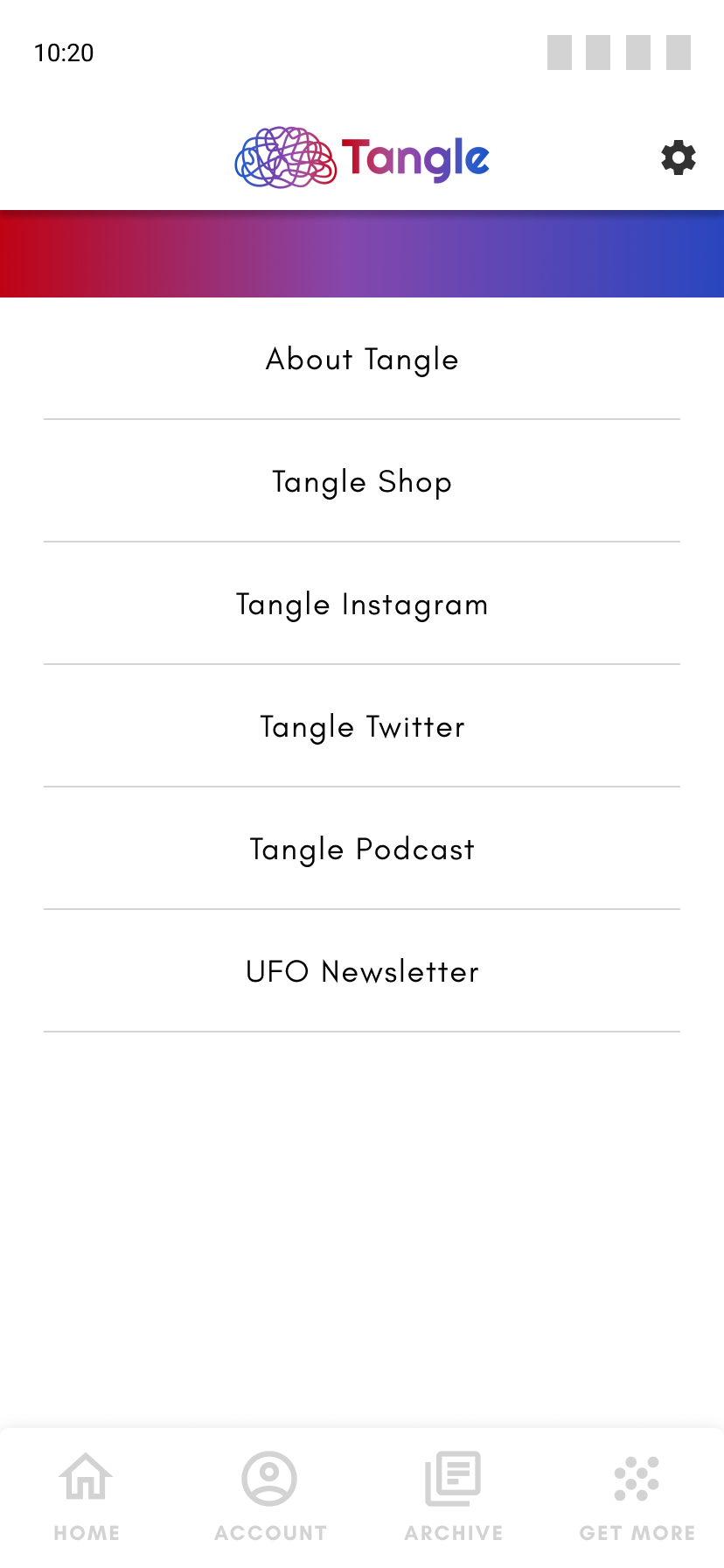Open Tangle Podcast
The image size is (724, 1568).
[x=362, y=849]
